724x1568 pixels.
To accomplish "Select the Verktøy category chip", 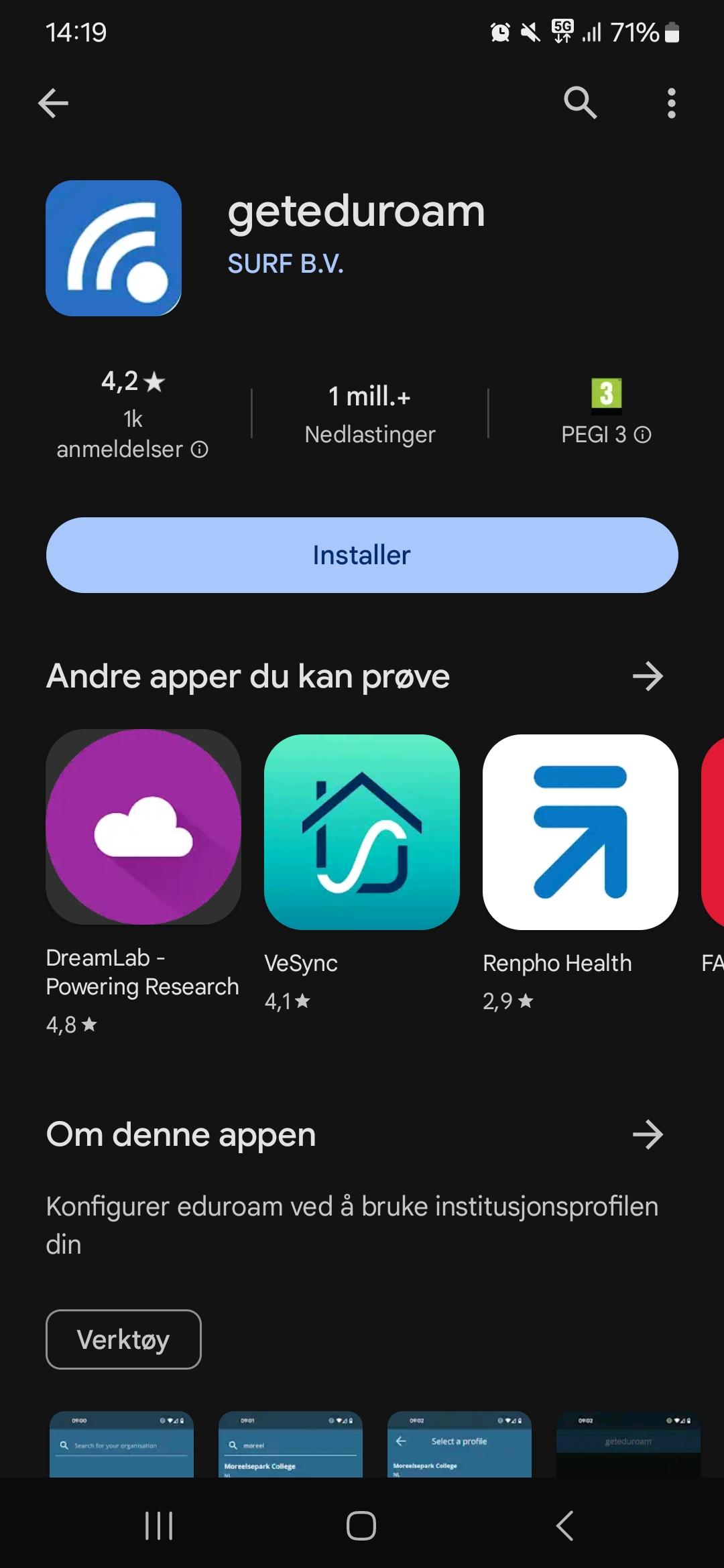I will click(x=123, y=1340).
